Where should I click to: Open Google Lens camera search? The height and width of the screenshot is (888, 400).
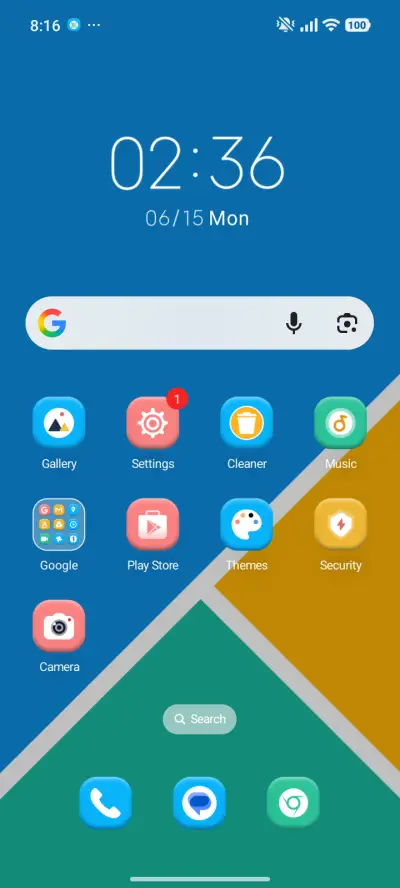pos(347,323)
